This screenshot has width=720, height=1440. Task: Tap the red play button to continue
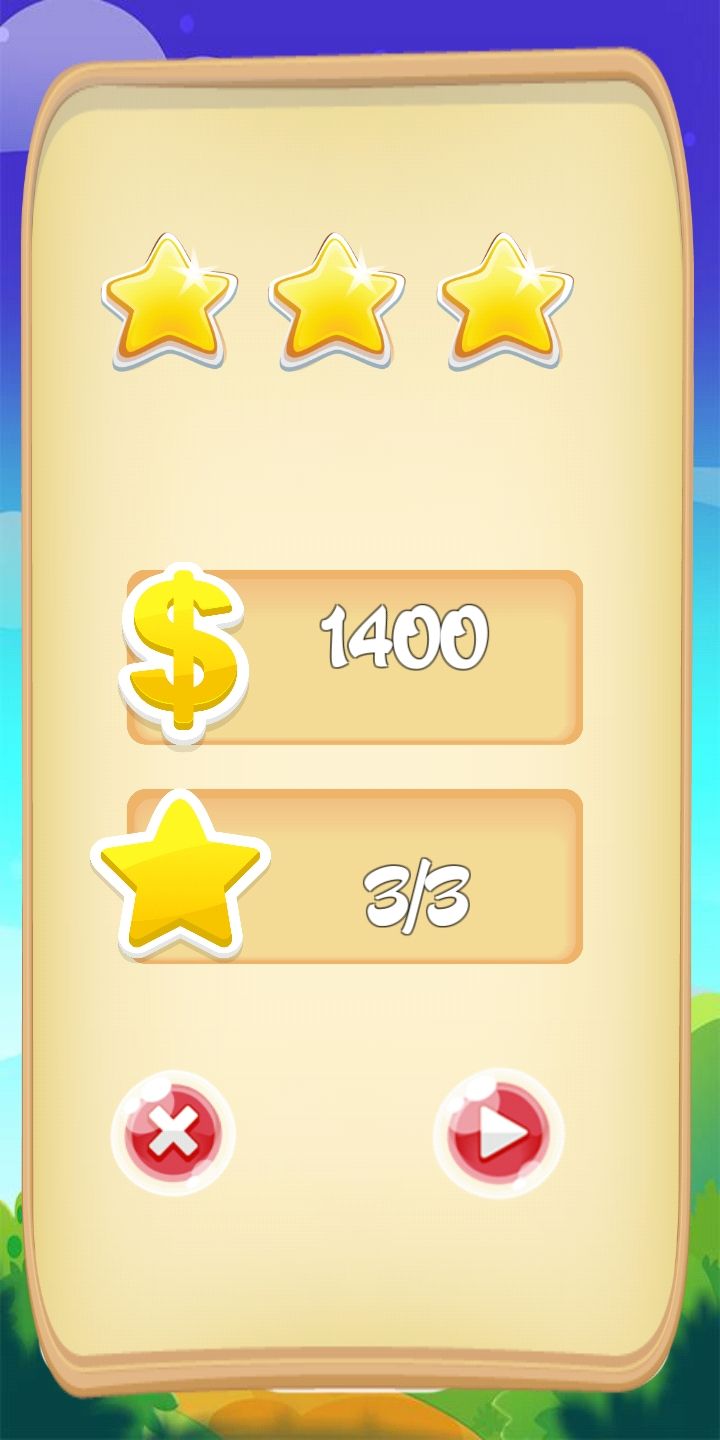coord(498,1134)
